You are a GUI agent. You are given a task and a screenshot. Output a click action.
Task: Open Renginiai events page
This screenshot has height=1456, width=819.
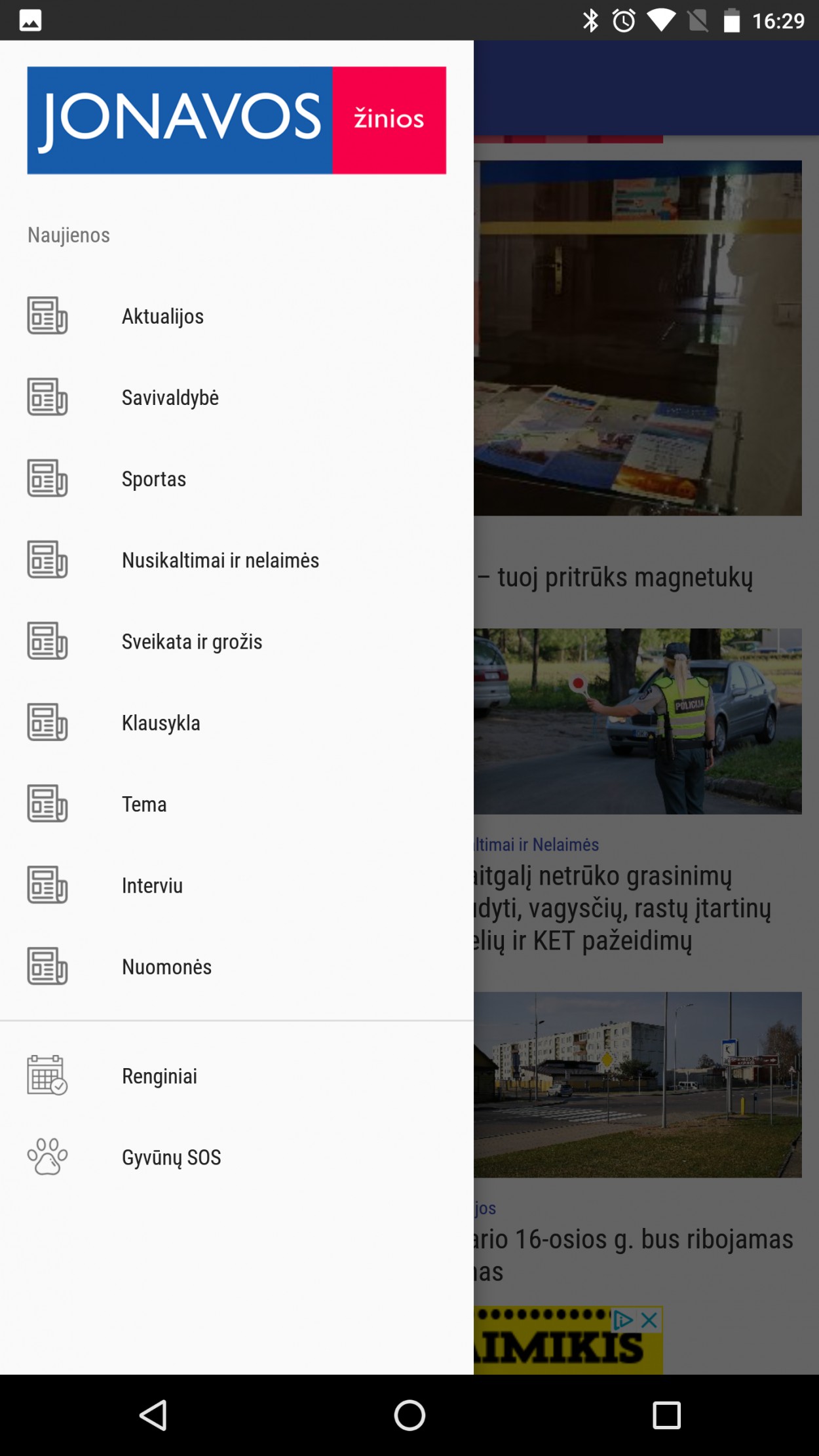click(x=237, y=1076)
